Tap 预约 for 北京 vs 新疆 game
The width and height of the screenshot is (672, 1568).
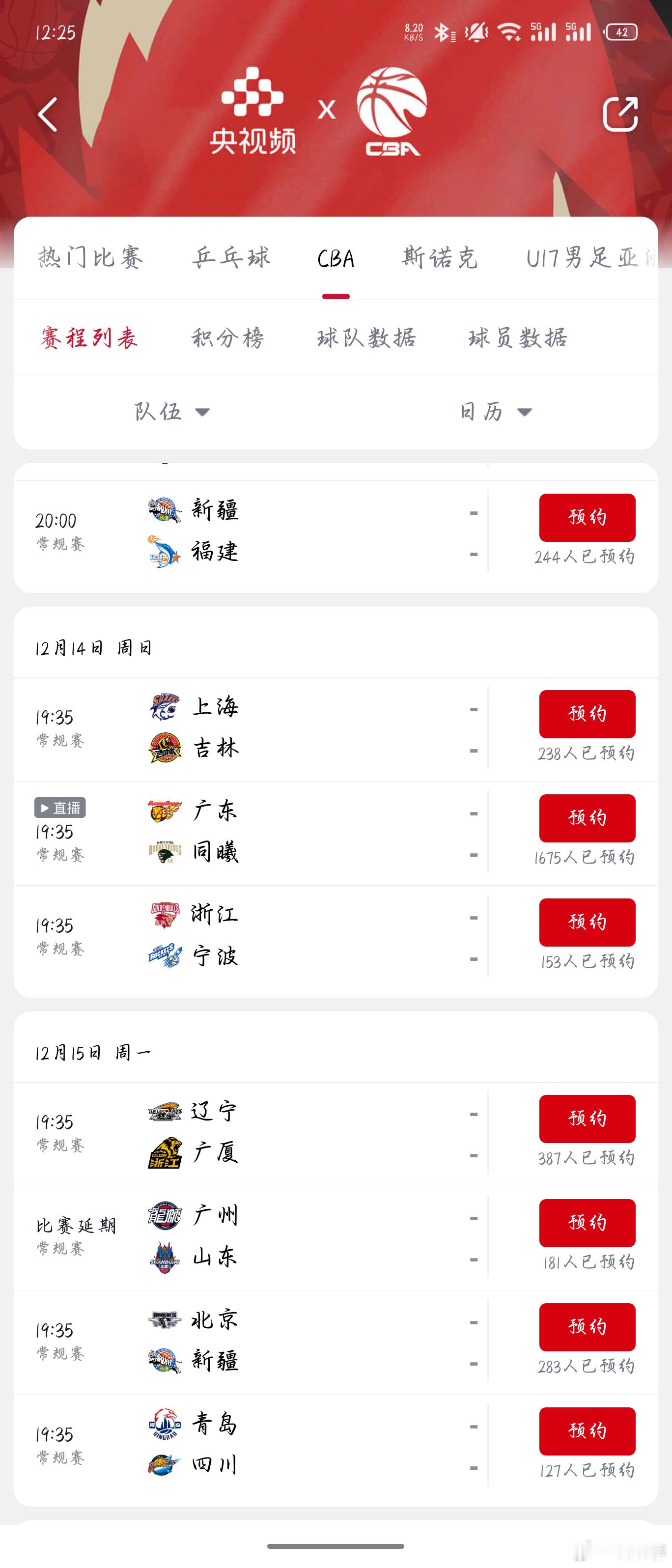(x=587, y=1327)
